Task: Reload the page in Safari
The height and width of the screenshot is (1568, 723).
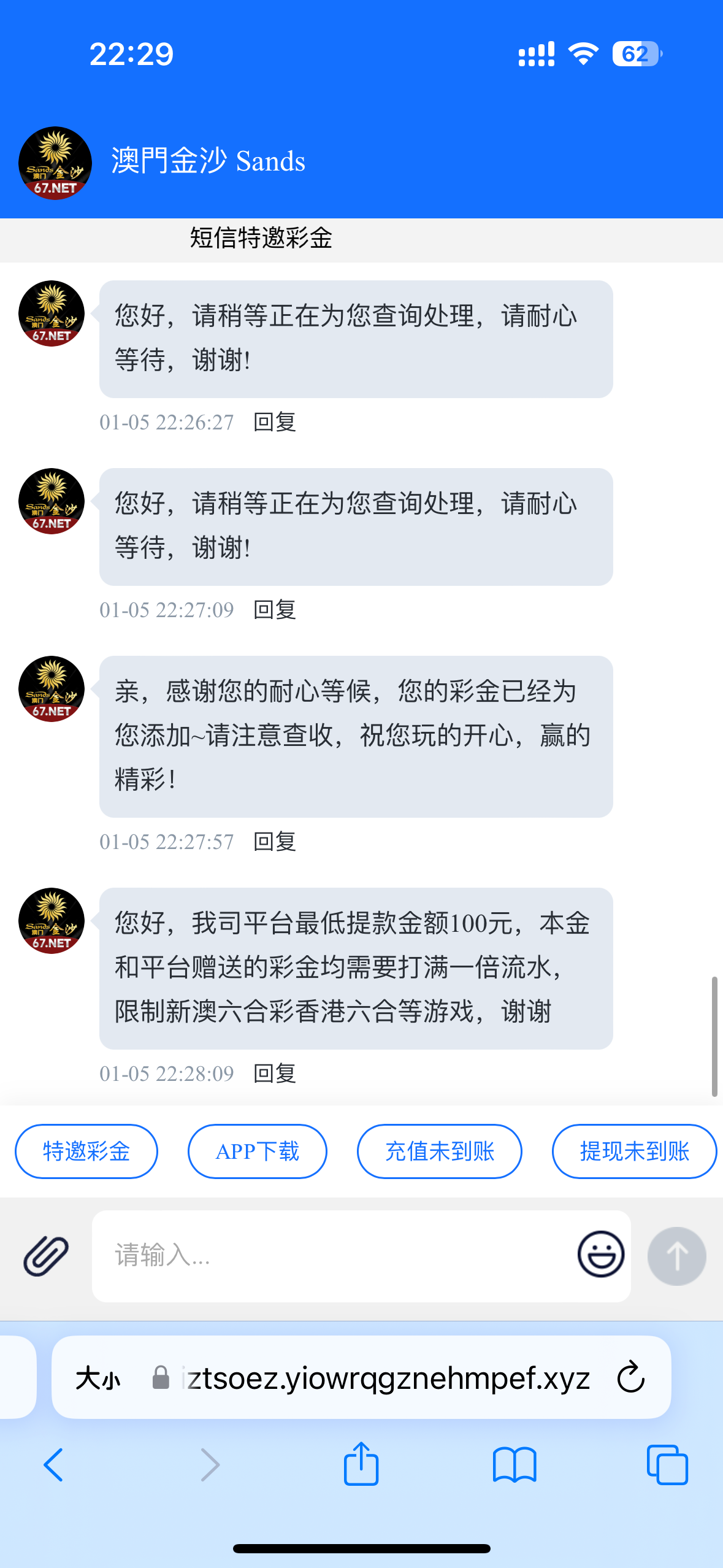Action: tap(631, 1378)
